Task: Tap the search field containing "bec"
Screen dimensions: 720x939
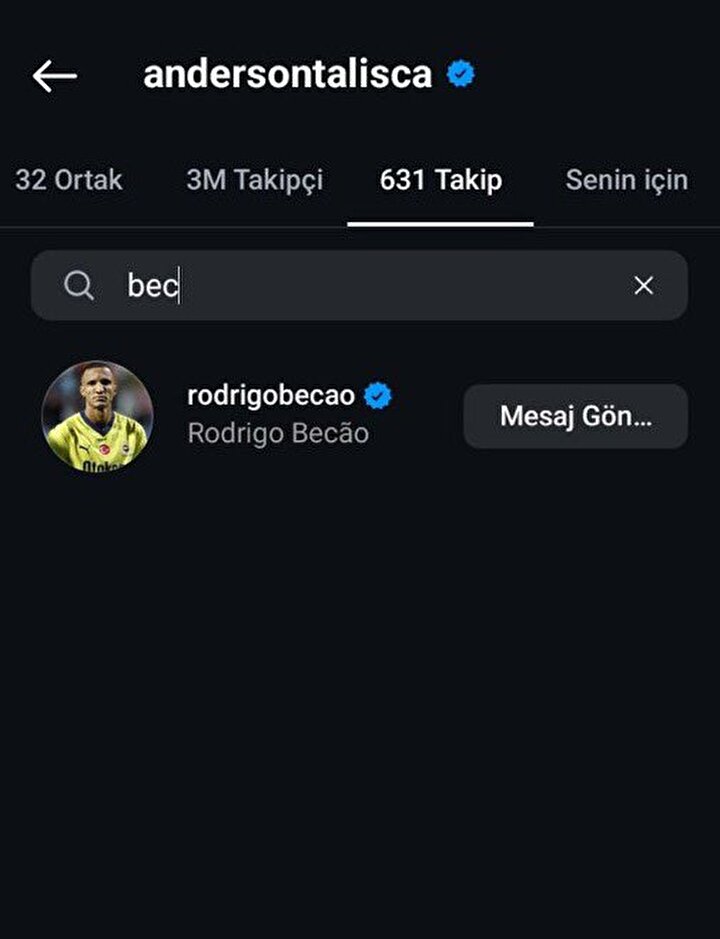Action: click(x=360, y=286)
